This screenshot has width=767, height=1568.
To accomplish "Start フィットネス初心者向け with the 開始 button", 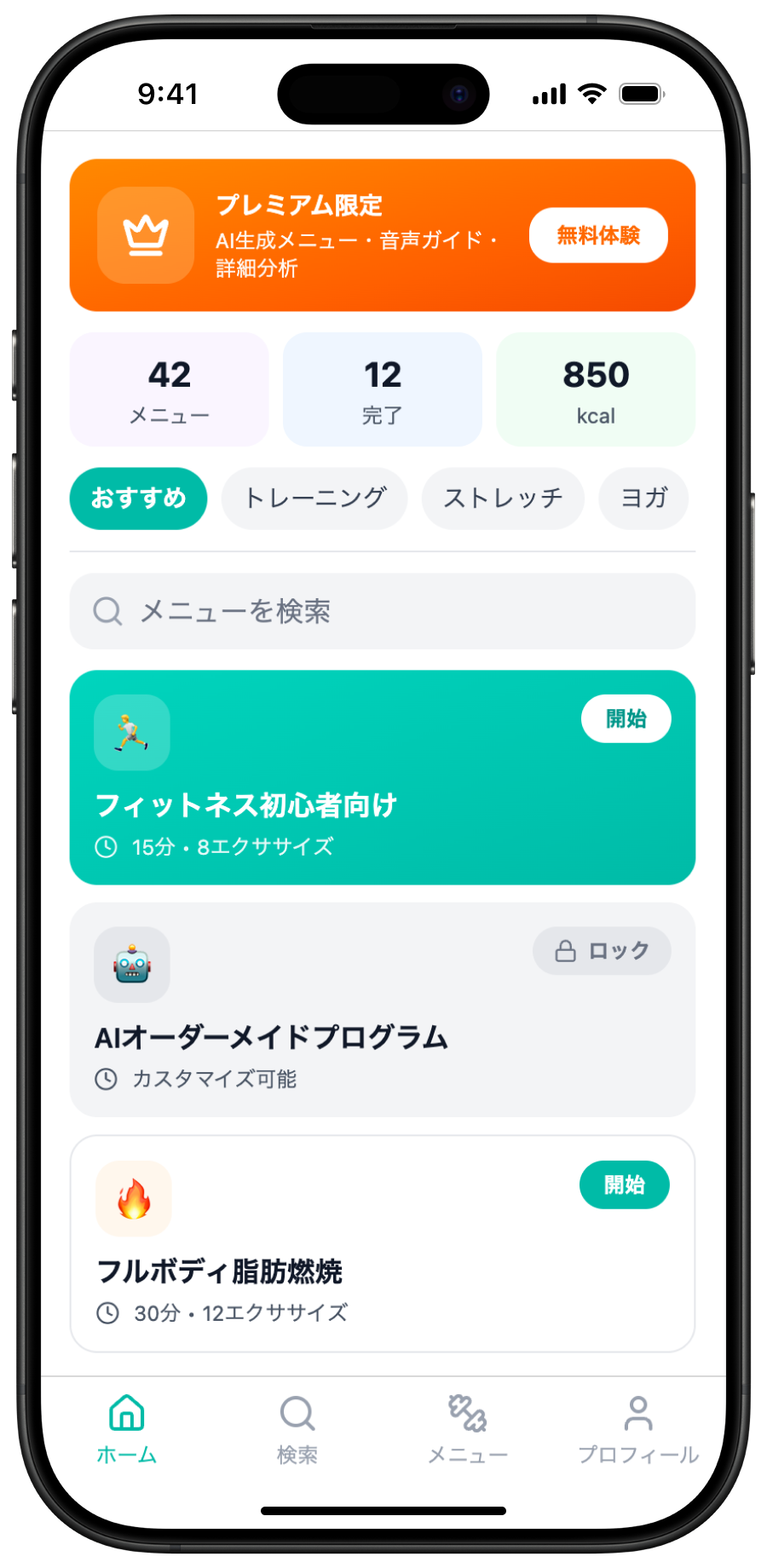I will coord(626,718).
